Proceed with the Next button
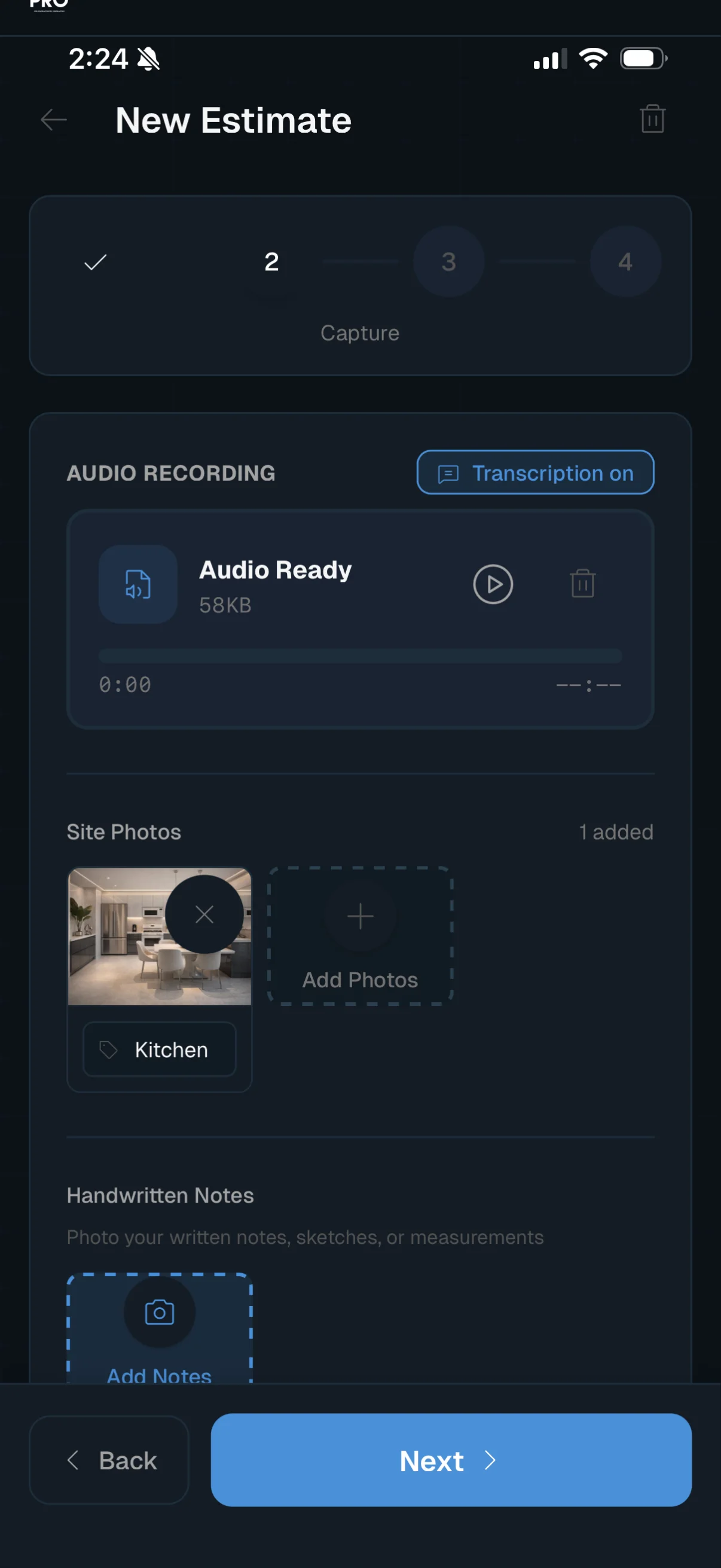This screenshot has height=1568, width=721. tap(450, 1460)
